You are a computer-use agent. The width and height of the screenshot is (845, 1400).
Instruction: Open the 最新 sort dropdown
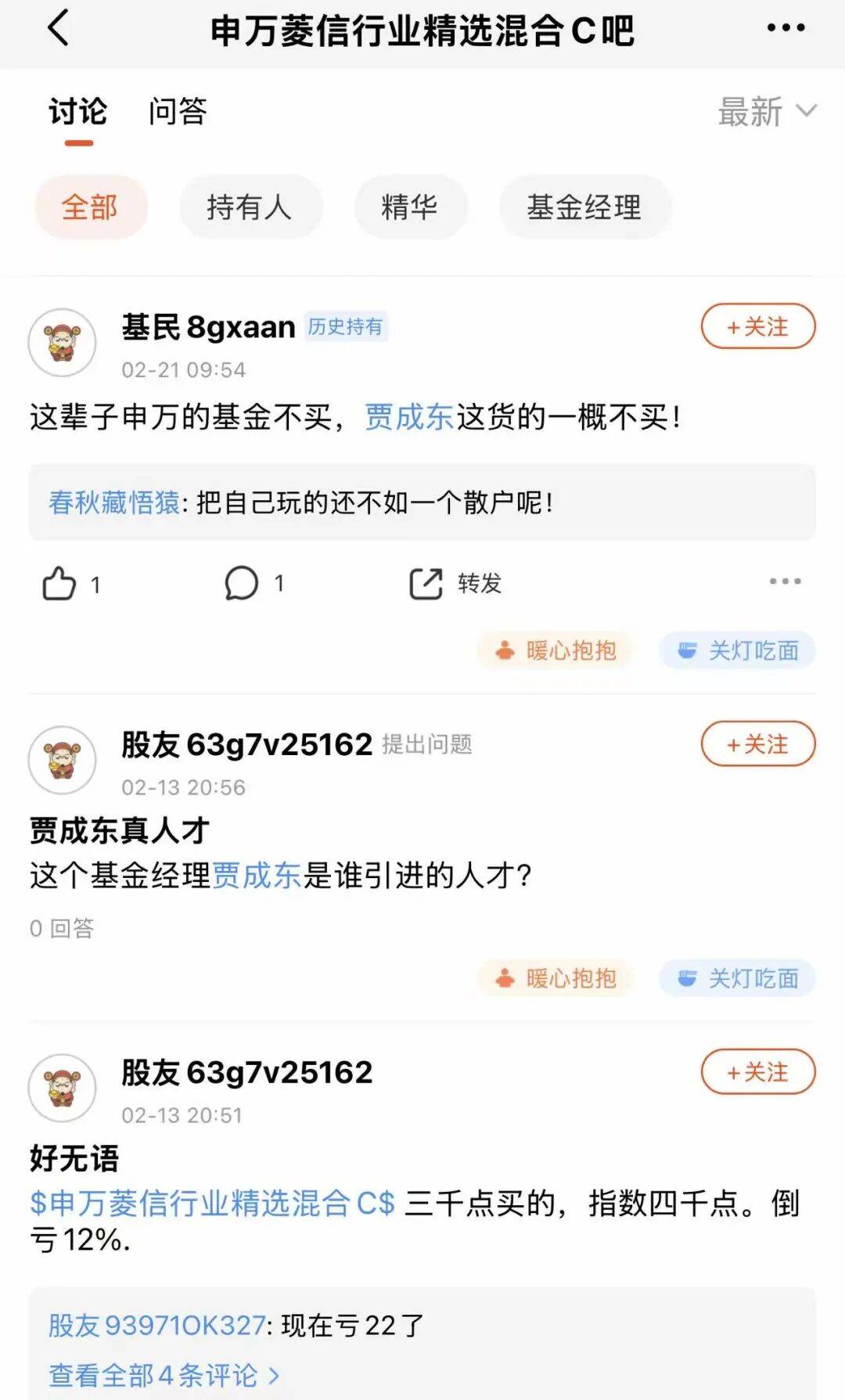click(x=767, y=112)
